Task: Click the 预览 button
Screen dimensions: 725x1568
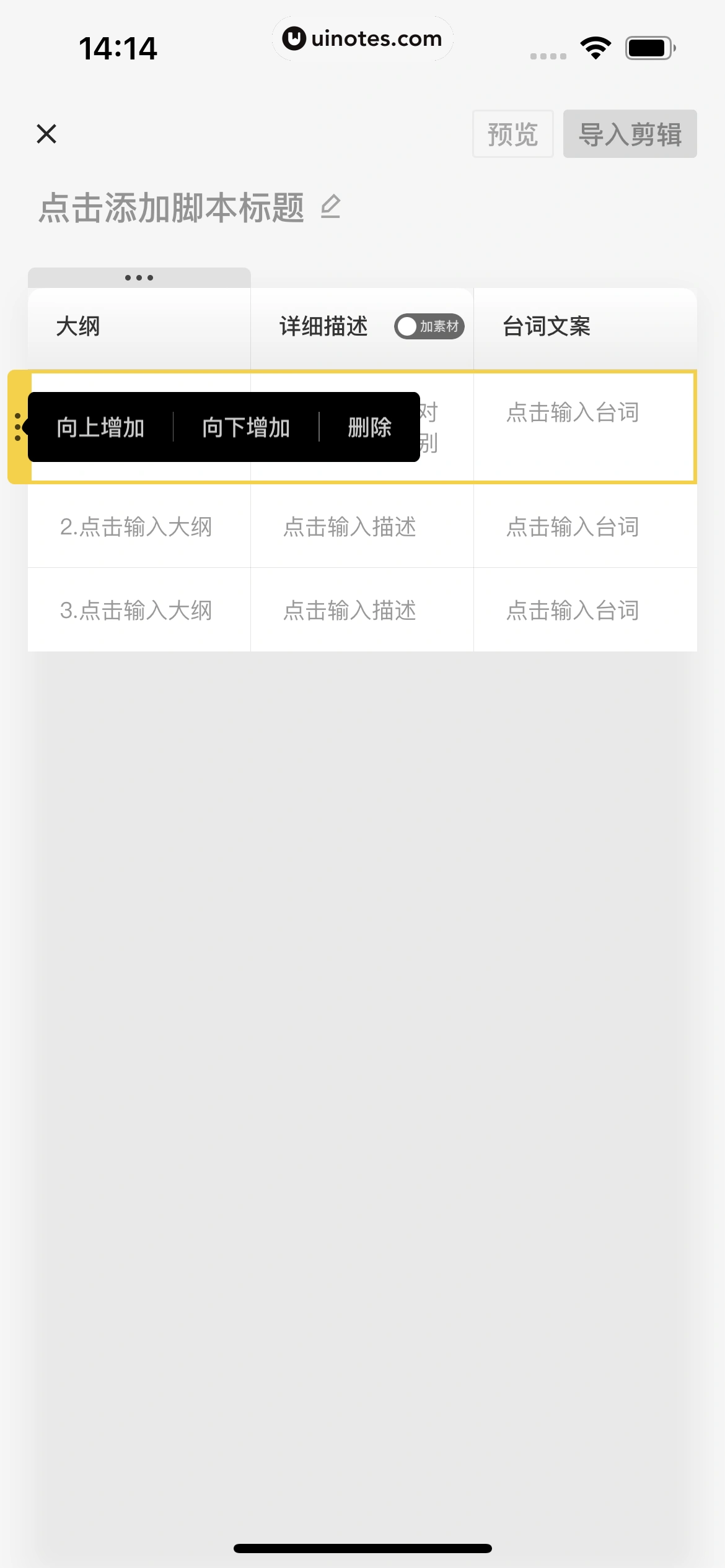Action: 512,134
